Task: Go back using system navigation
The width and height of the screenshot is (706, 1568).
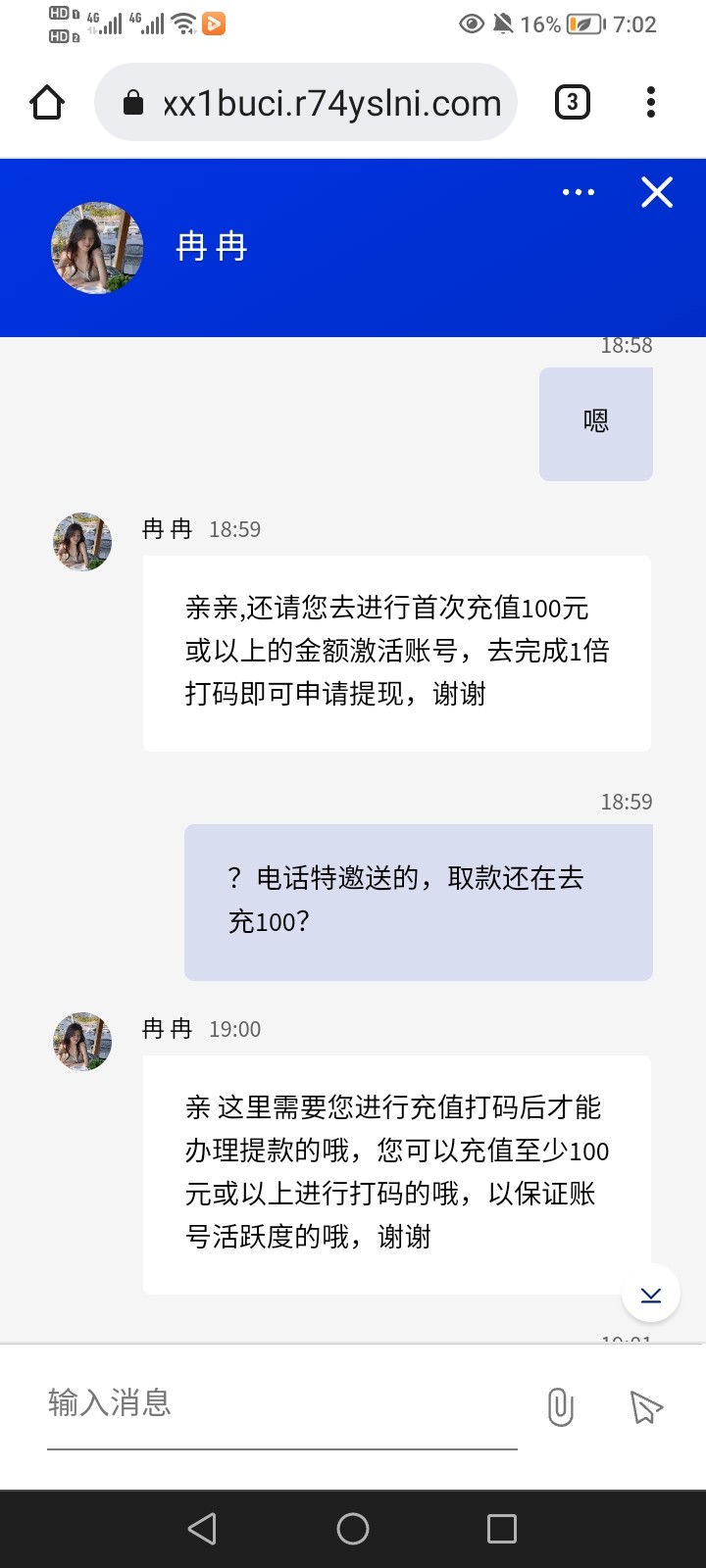Action: tap(202, 1529)
